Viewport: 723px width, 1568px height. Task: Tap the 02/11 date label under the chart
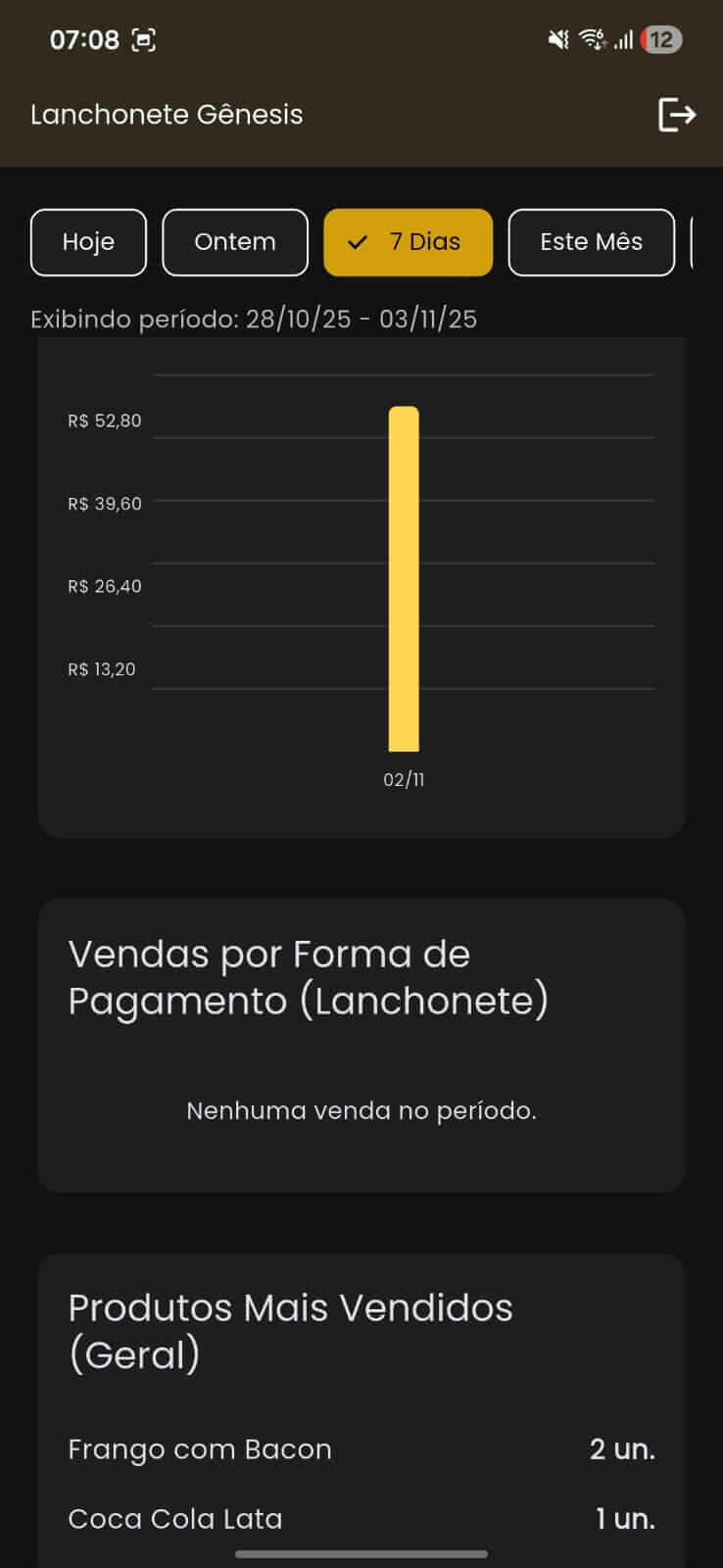coord(404,779)
